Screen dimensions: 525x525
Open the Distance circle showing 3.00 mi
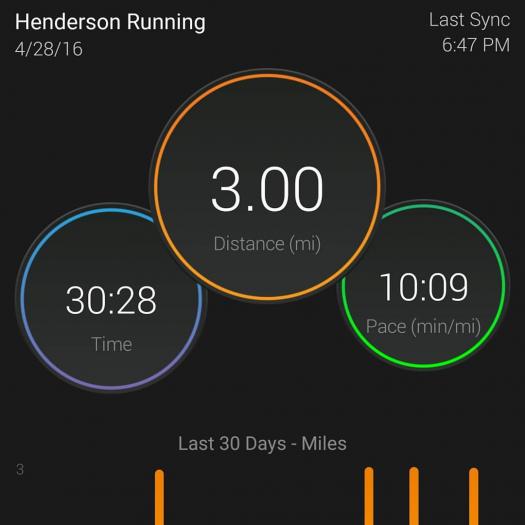point(267,186)
